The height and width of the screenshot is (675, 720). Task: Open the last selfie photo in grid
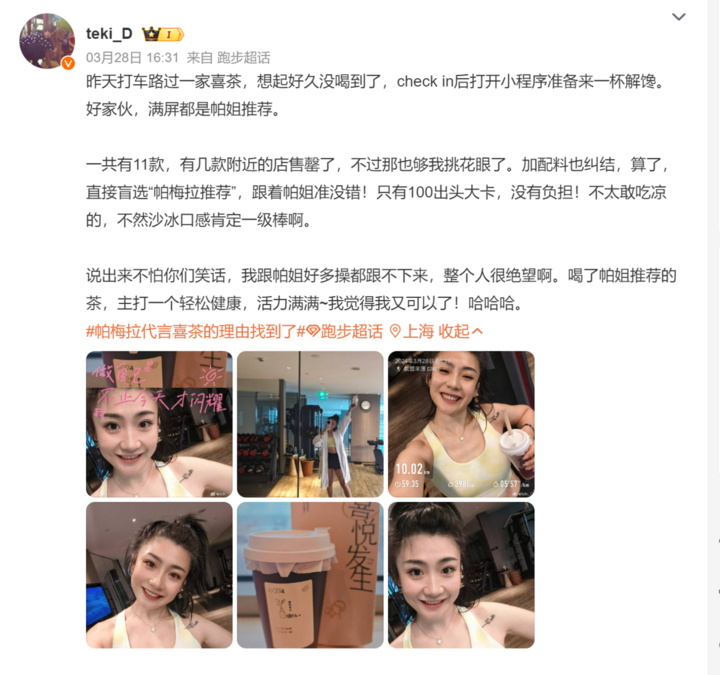point(461,575)
